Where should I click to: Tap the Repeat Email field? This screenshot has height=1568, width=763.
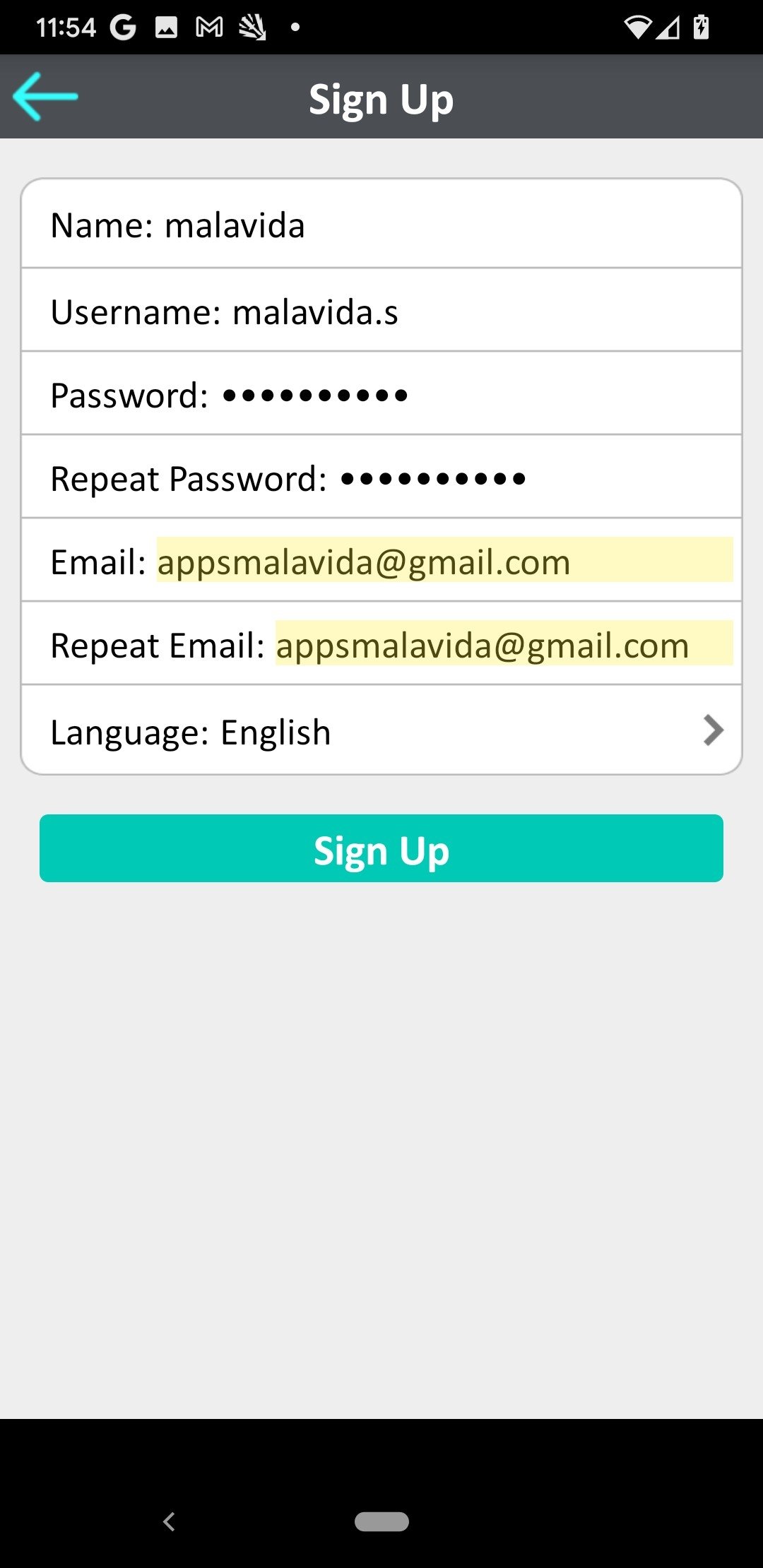pyautogui.click(x=381, y=644)
